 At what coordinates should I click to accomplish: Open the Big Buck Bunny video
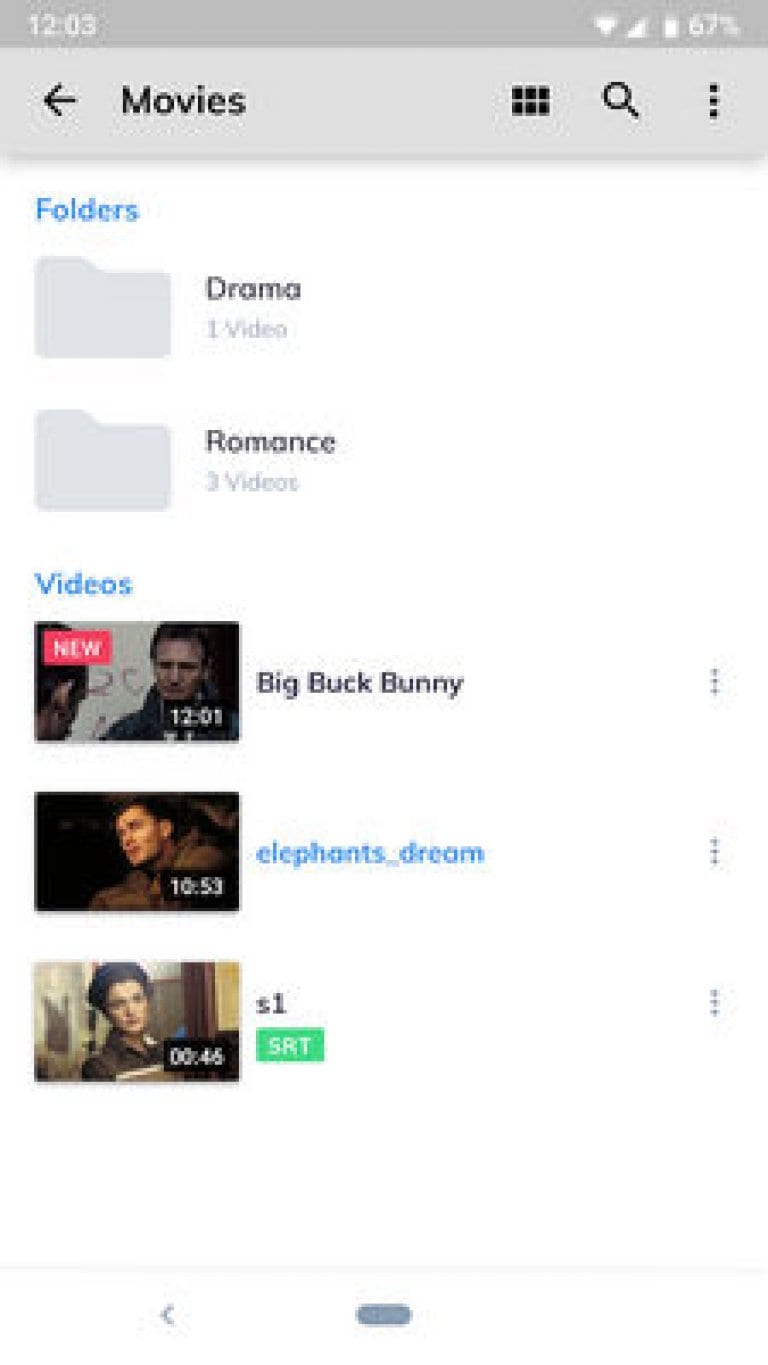tap(359, 682)
